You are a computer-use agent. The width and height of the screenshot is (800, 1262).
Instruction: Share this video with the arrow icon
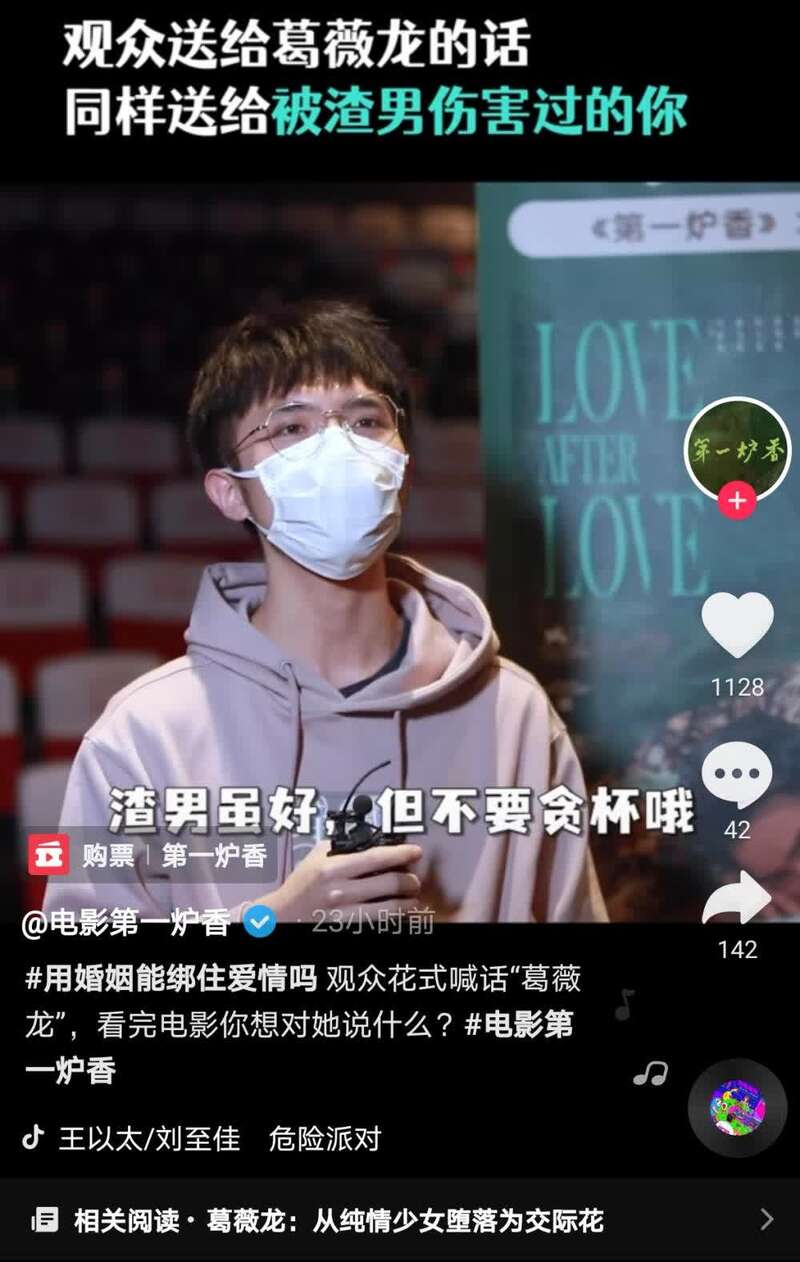[x=737, y=899]
